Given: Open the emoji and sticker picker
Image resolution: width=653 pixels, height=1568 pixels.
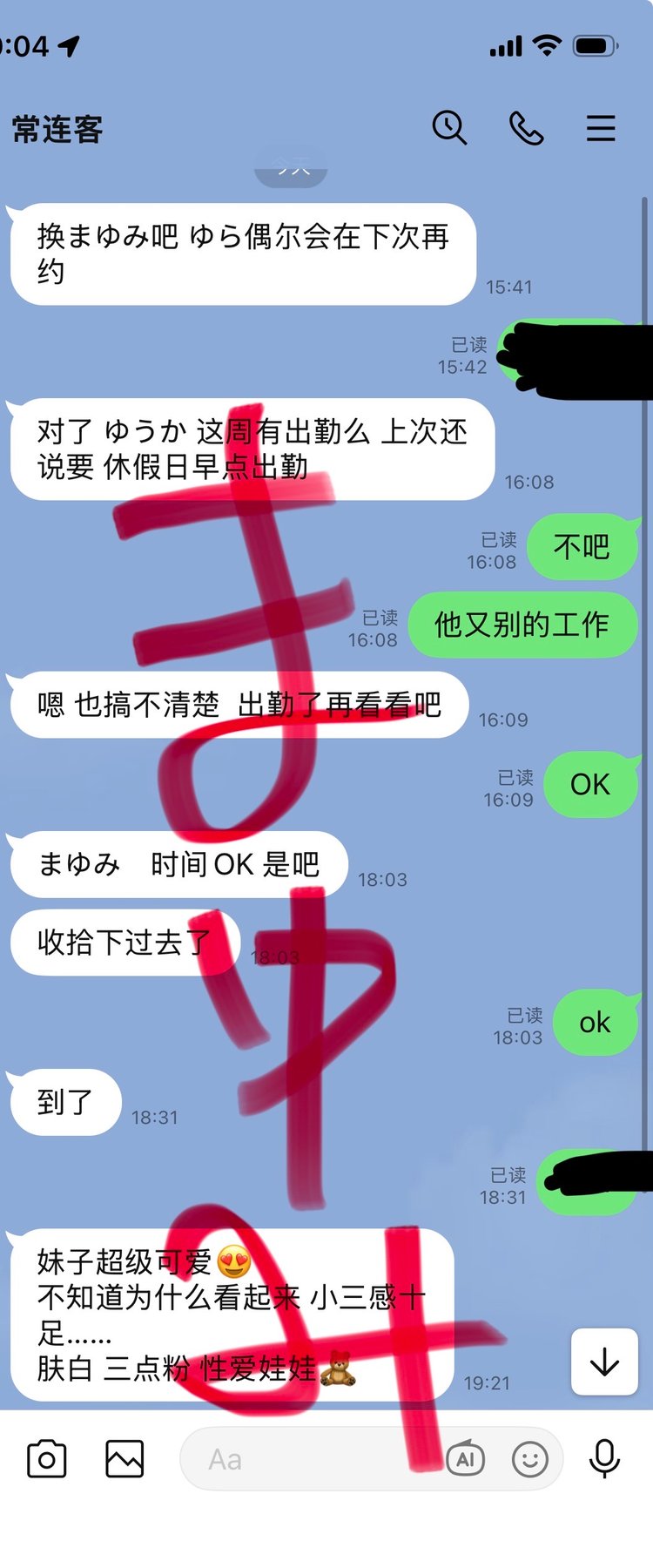Looking at the screenshot, I should click(529, 1459).
